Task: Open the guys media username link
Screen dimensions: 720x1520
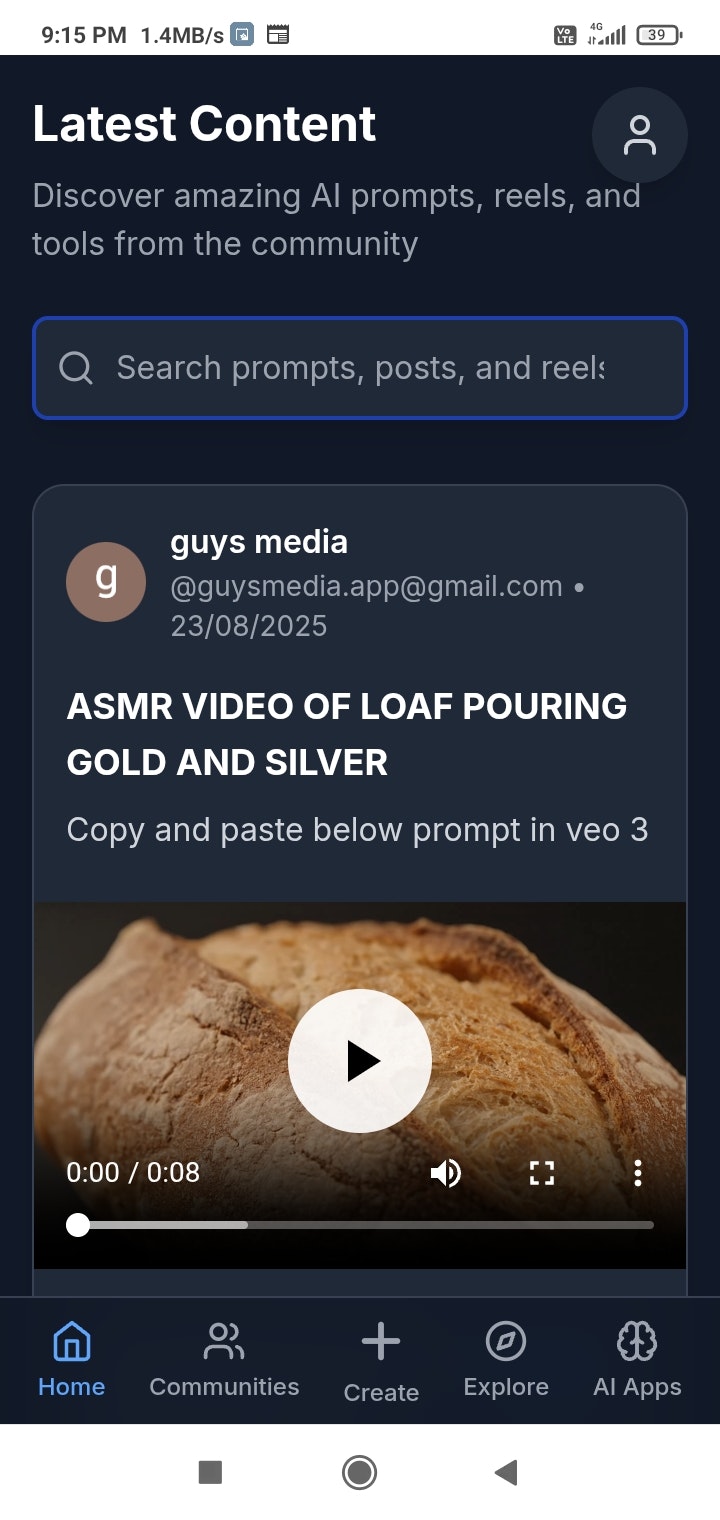Action: [258, 541]
